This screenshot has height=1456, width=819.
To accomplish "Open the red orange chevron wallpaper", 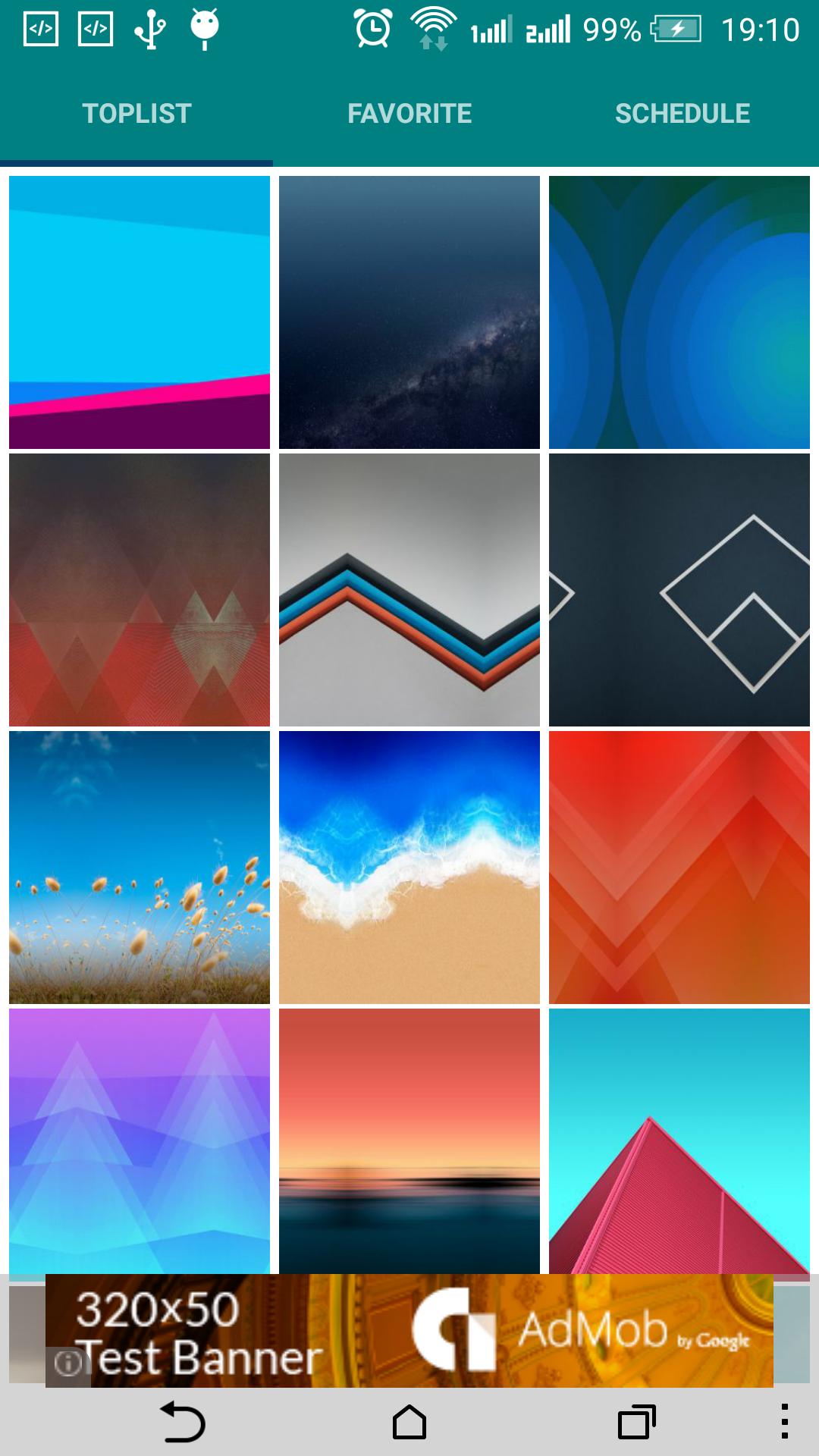I will click(679, 867).
